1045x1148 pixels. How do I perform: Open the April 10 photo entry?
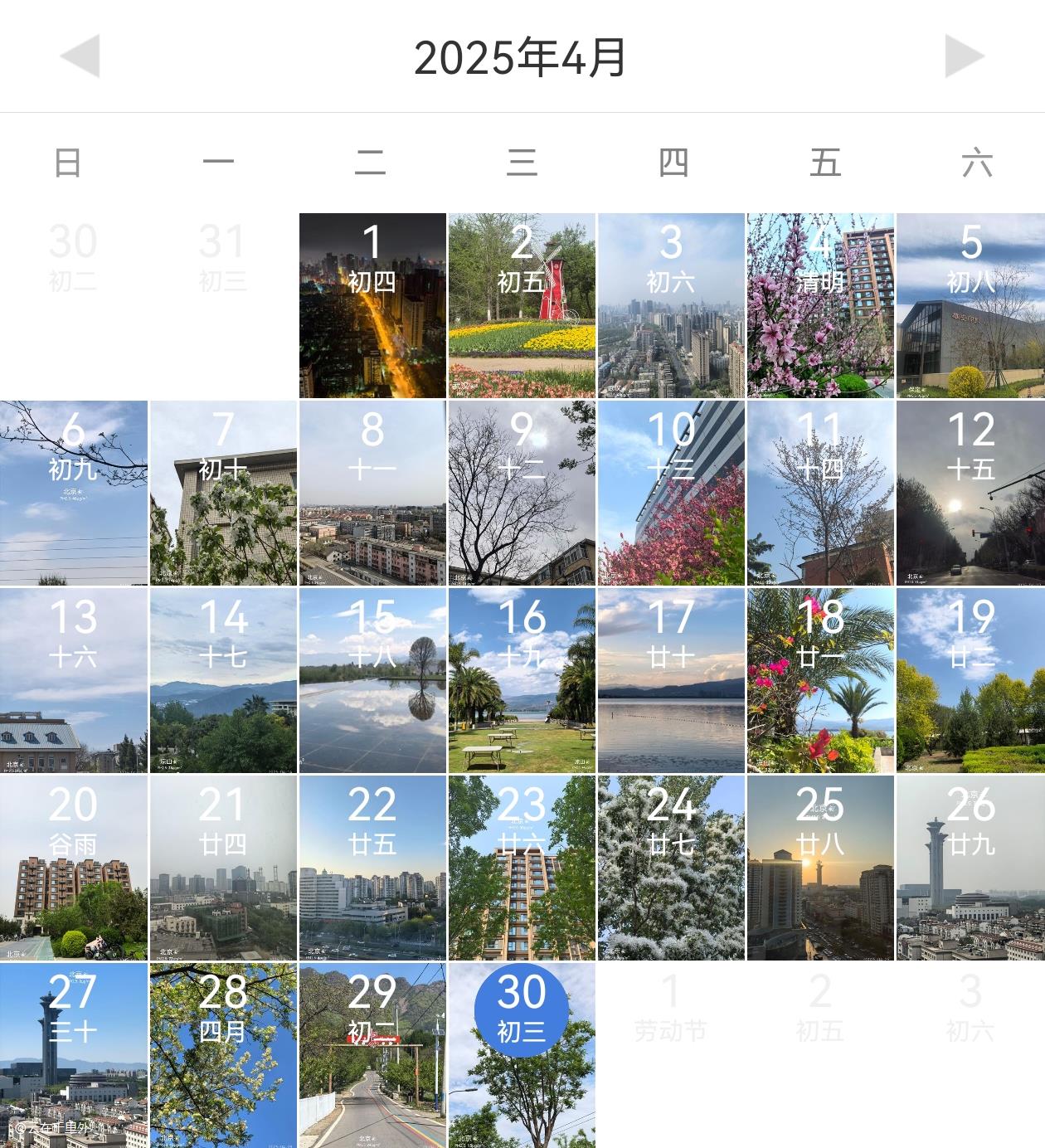(671, 494)
